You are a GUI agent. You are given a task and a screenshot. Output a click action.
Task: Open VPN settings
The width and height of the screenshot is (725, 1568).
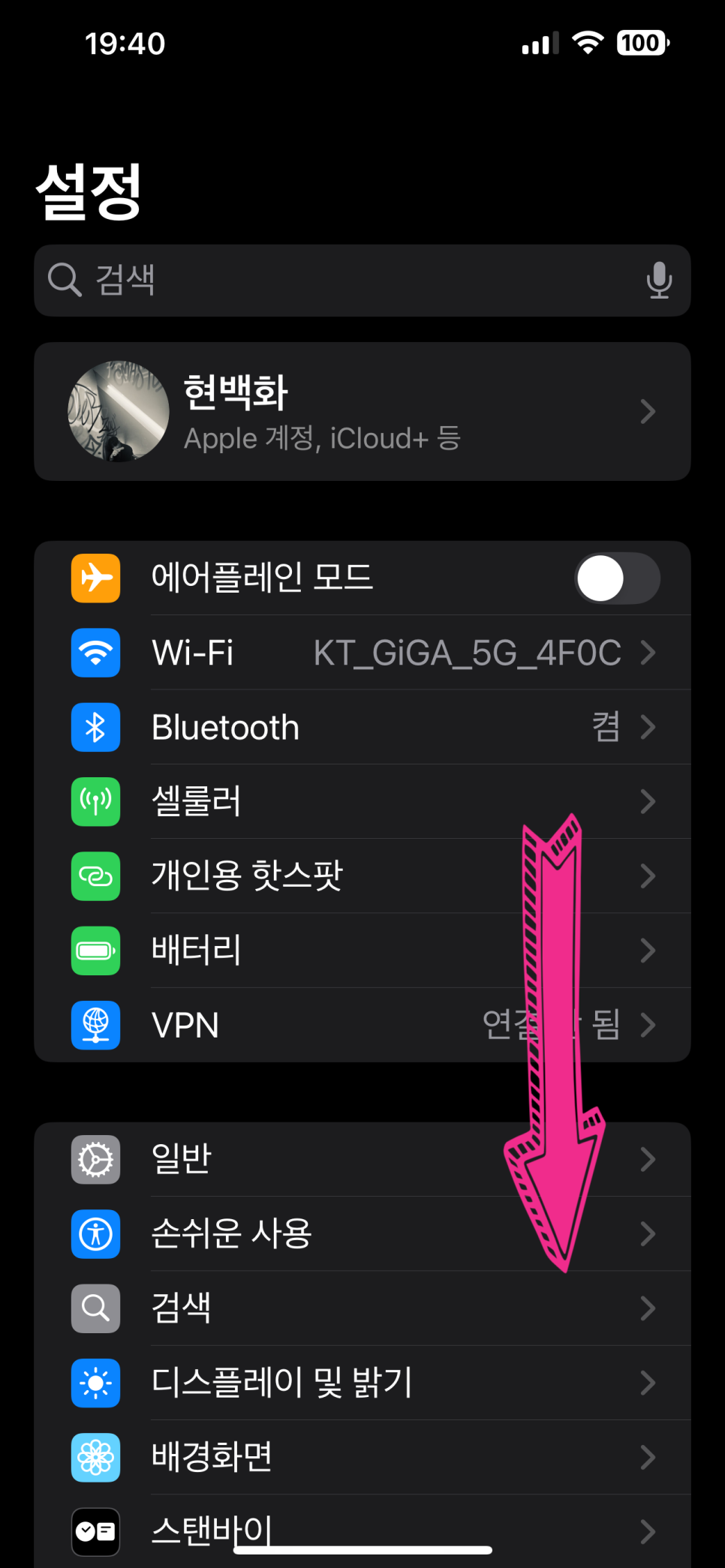click(x=362, y=1025)
